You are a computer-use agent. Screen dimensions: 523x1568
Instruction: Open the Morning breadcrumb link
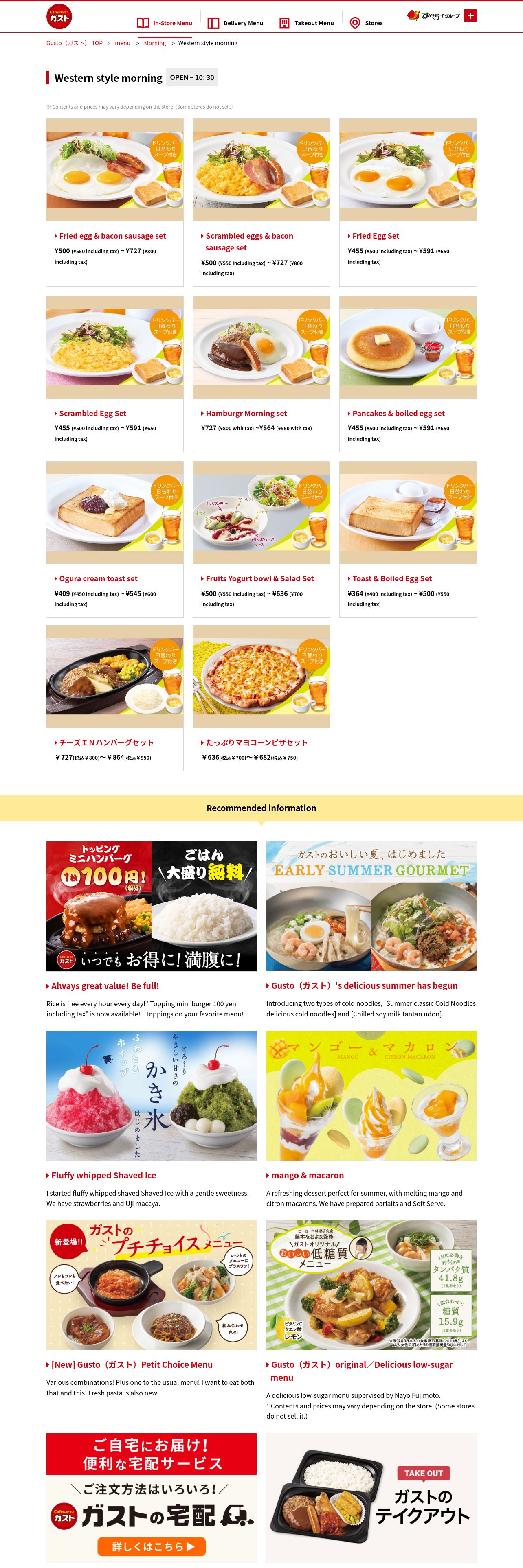click(155, 43)
